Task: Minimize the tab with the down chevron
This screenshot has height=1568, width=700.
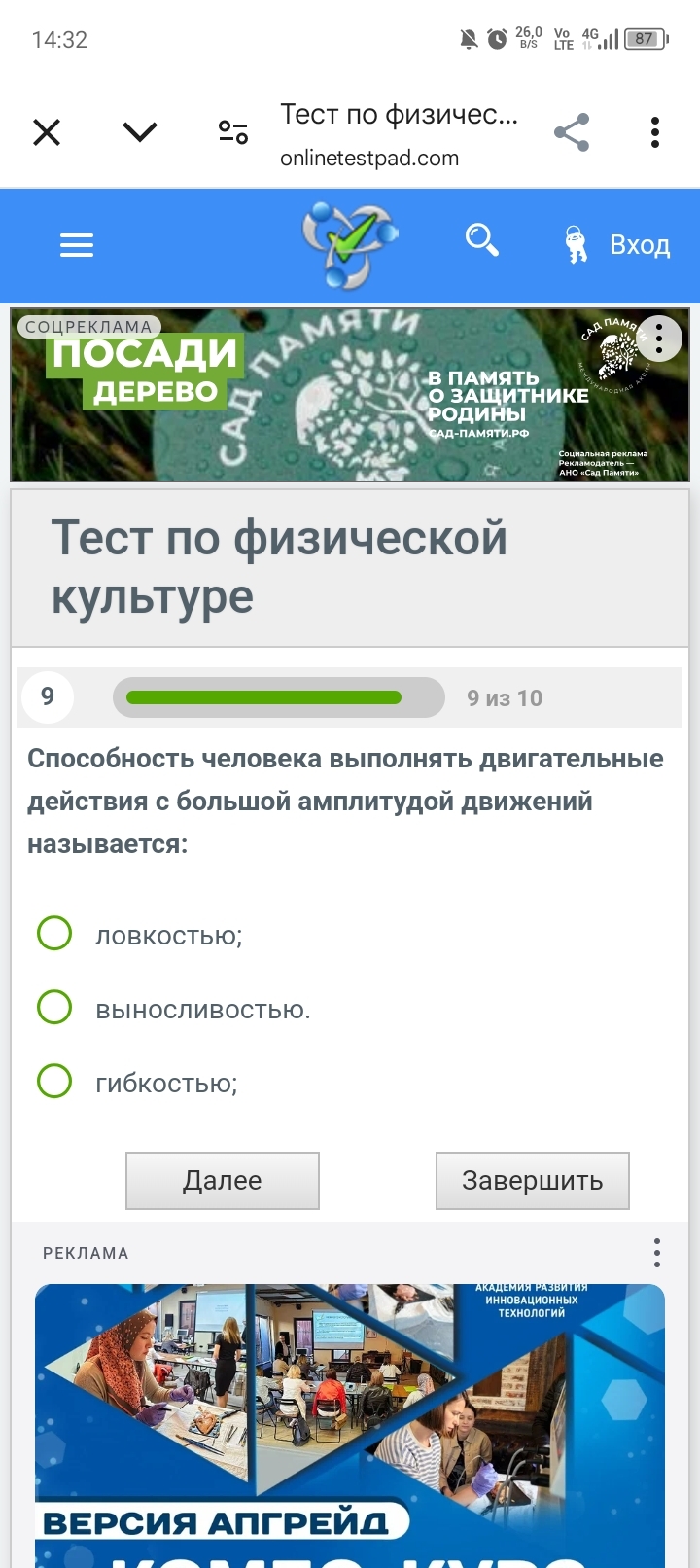Action: coord(140,132)
